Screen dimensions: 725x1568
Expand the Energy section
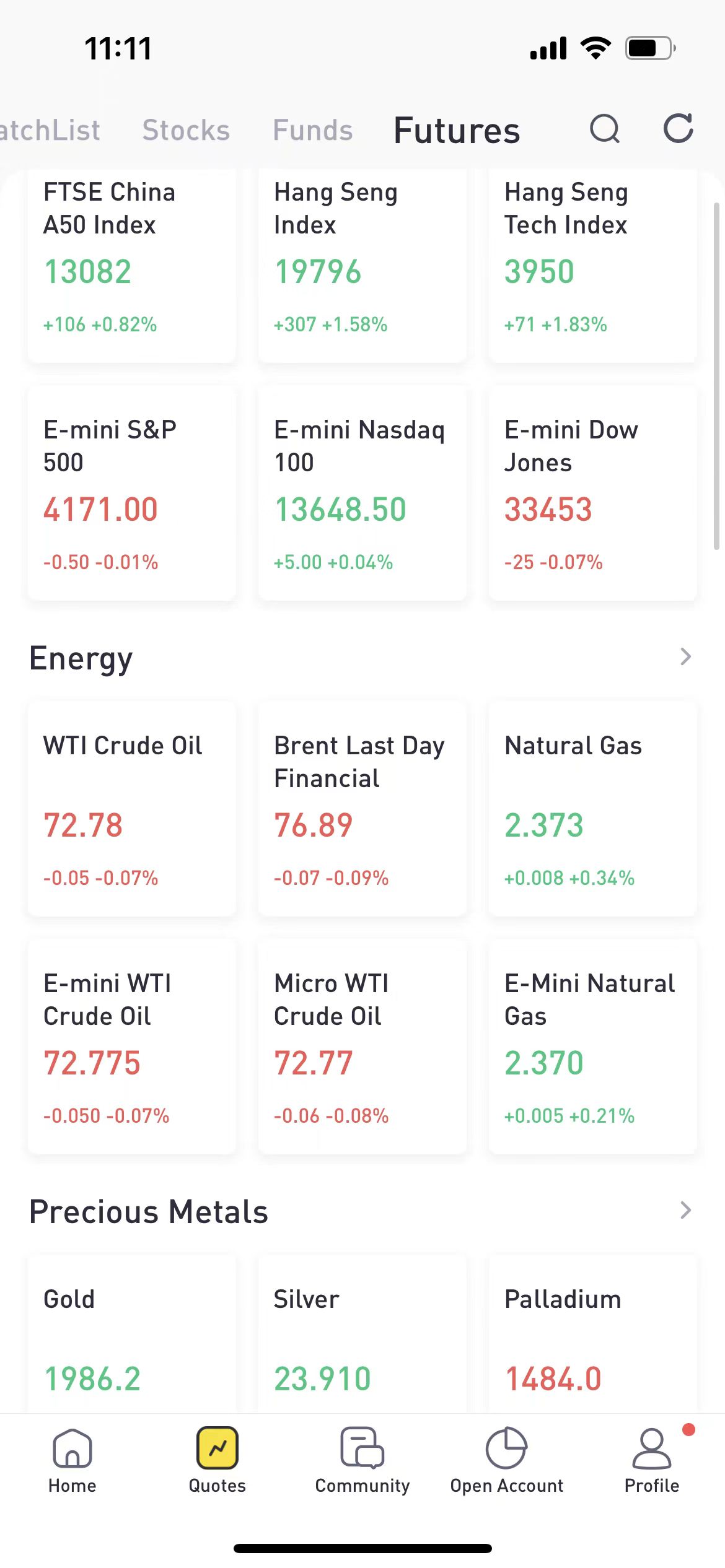(685, 657)
